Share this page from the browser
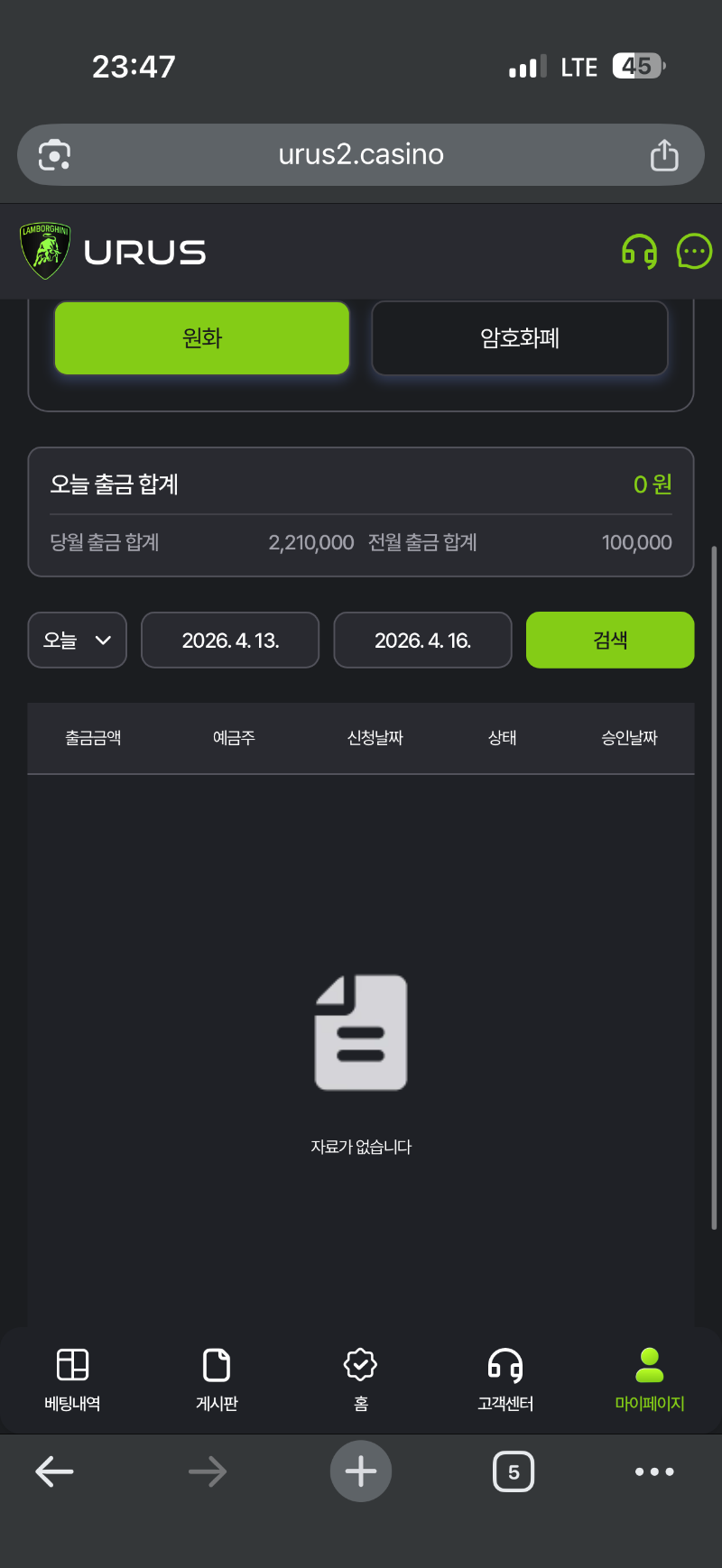 click(664, 155)
